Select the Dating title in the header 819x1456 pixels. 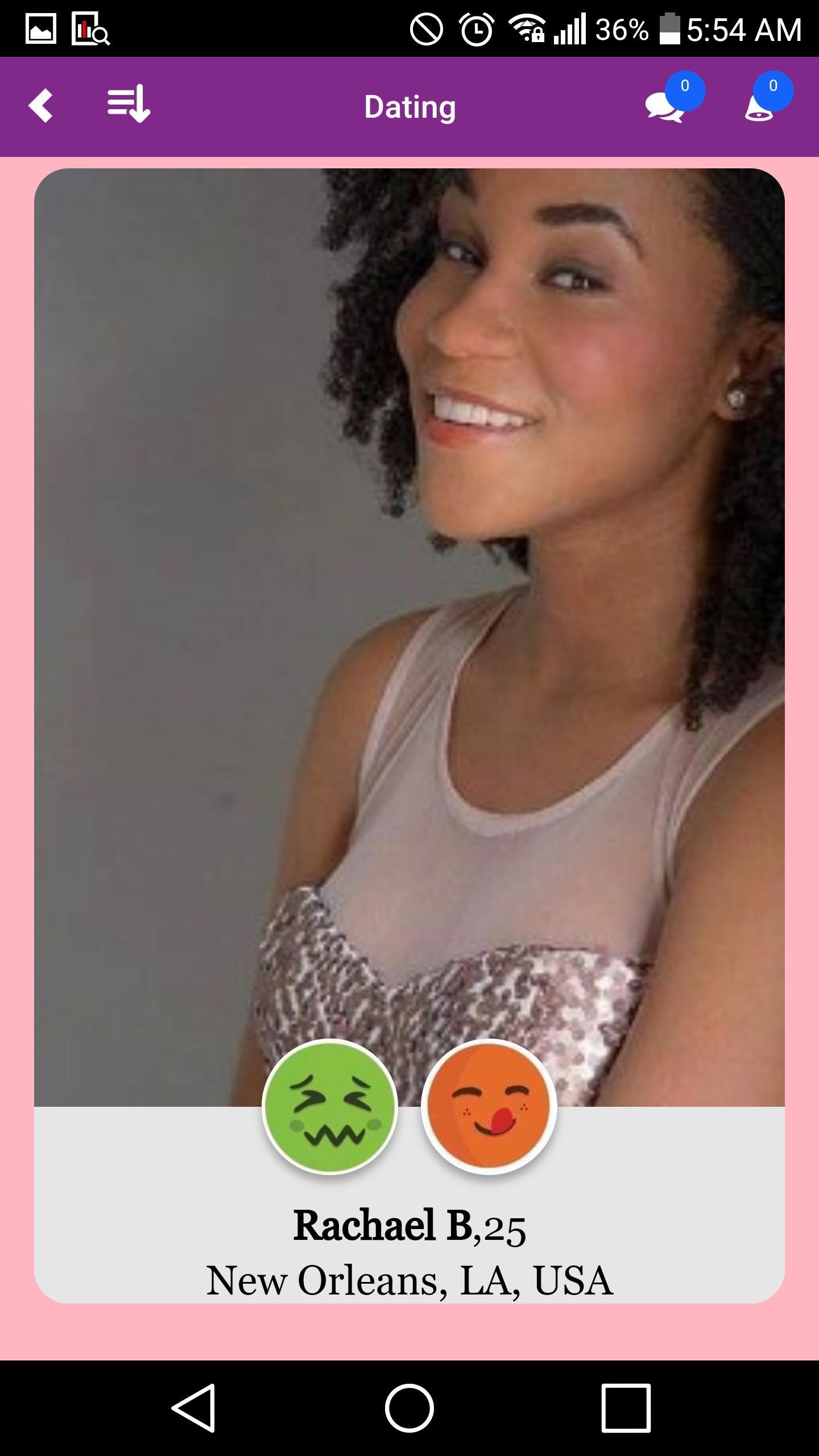[x=409, y=107]
